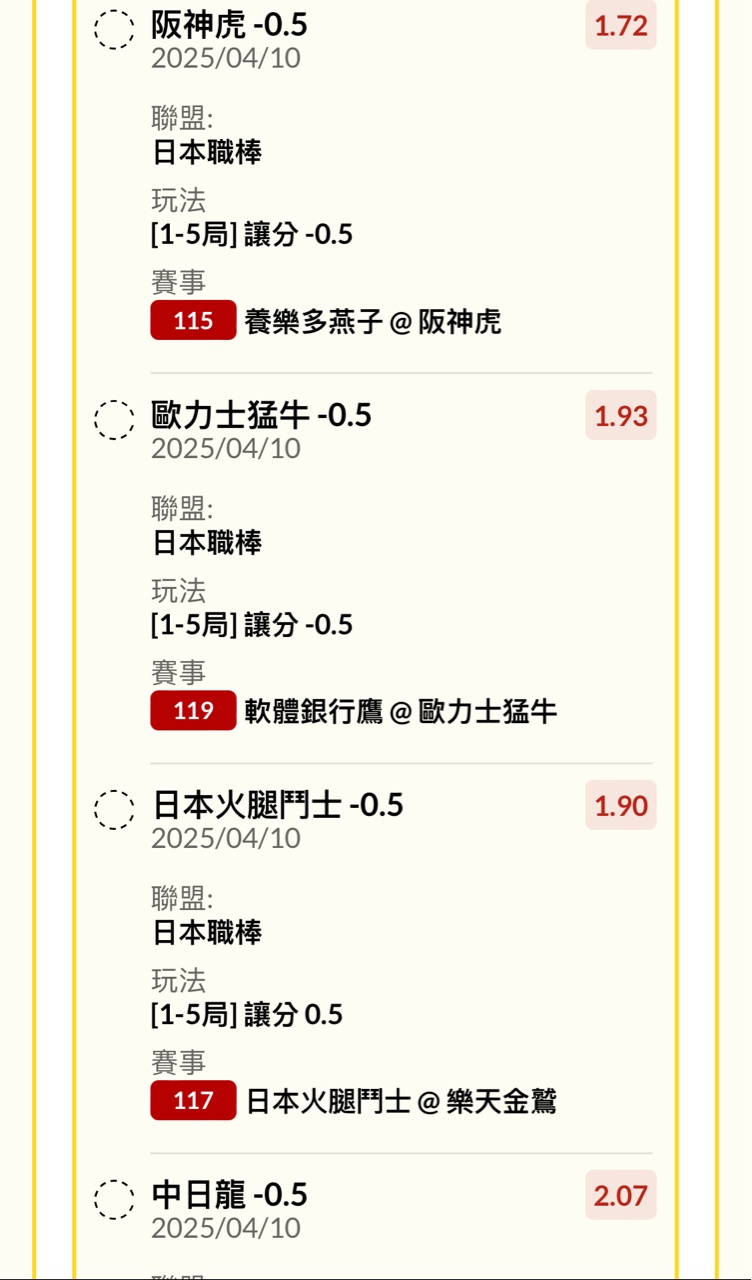Select the 阪神虎 -0.5 bet circle
The width and height of the screenshot is (752, 1280).
[114, 29]
